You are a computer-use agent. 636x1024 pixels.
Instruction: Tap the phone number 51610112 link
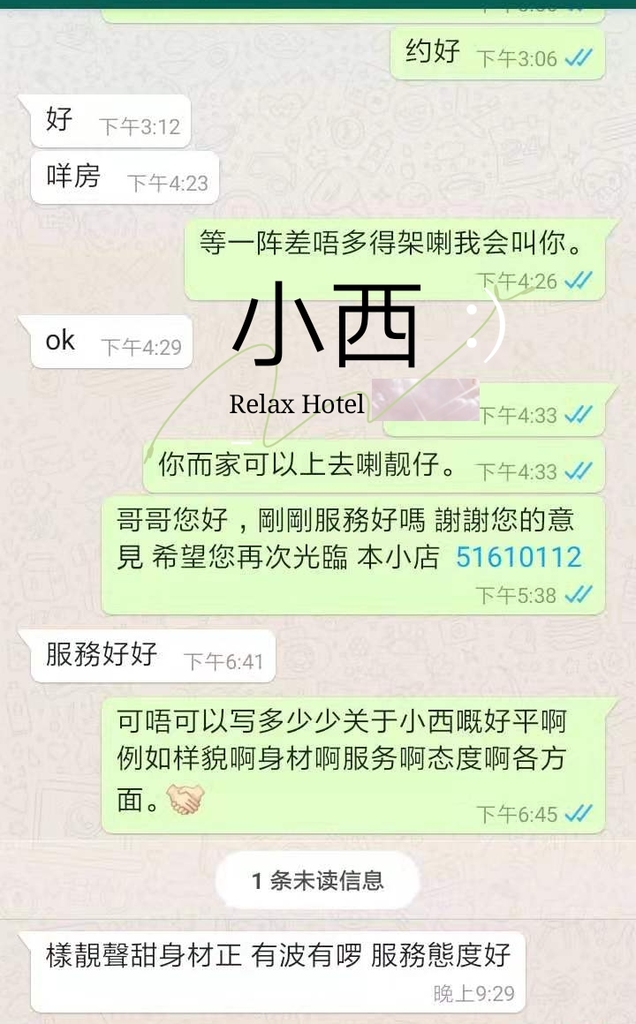(x=518, y=557)
